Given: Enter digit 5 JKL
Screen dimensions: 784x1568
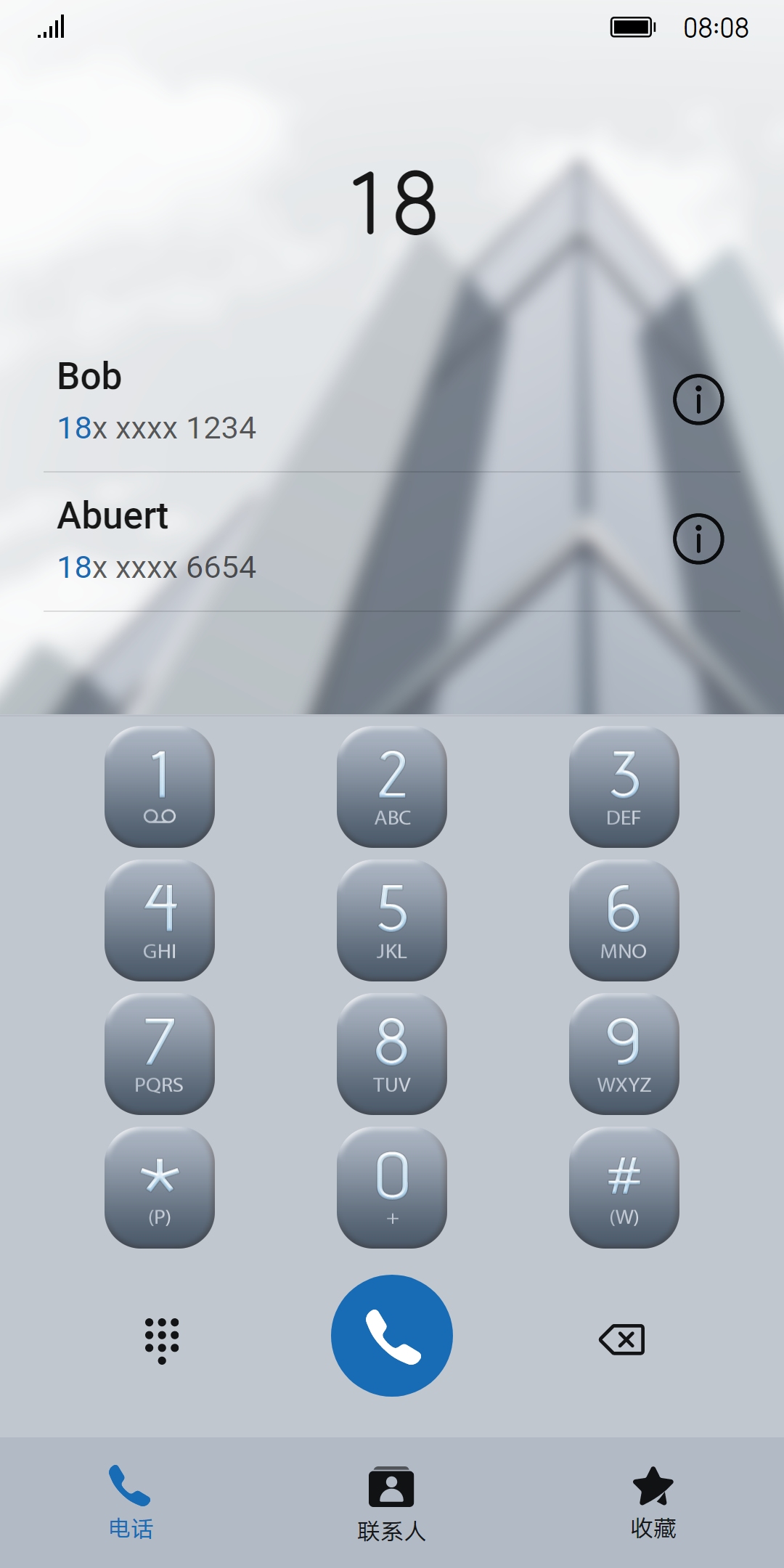Looking at the screenshot, I should (x=392, y=920).
